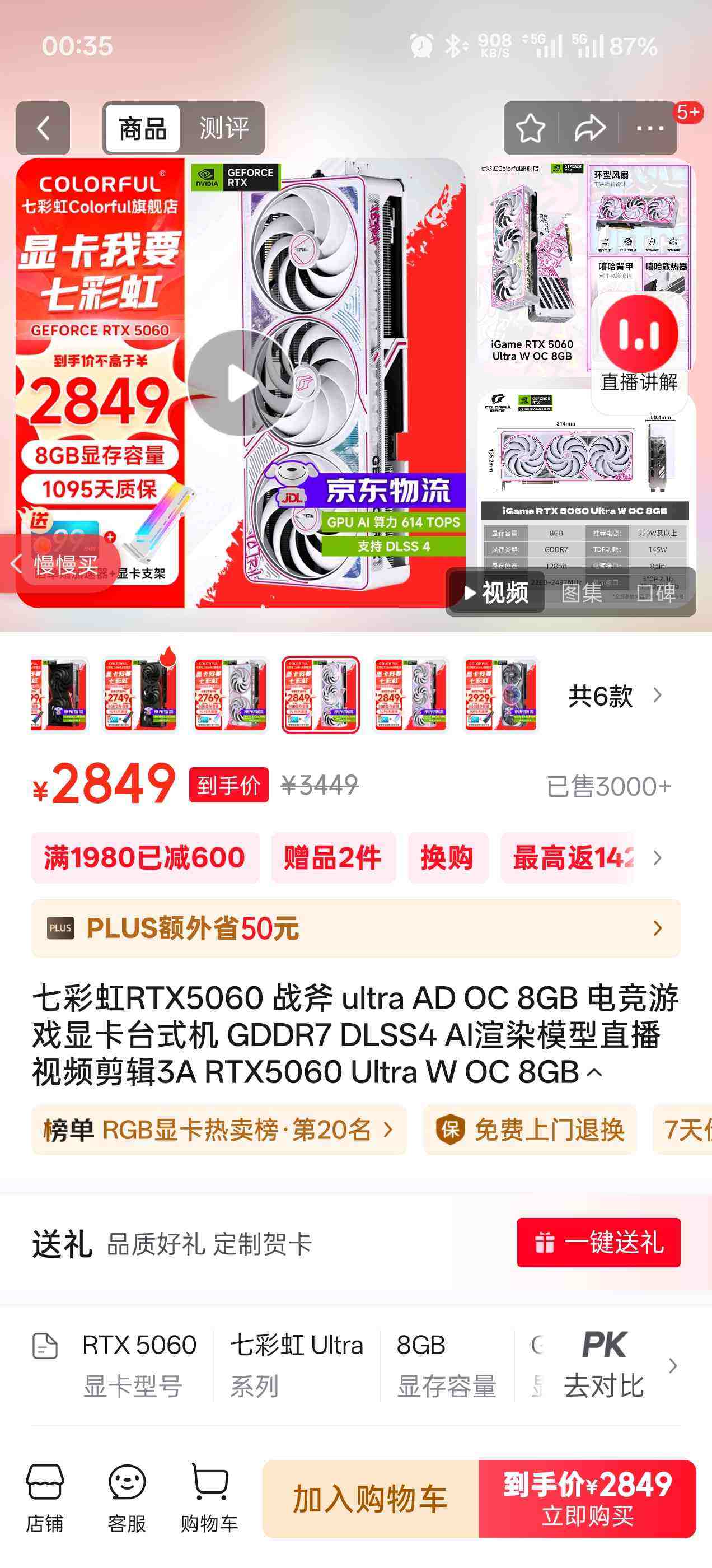This screenshot has width=712, height=1568.
Task: Tap the back arrow to exit product page
Action: (x=43, y=128)
